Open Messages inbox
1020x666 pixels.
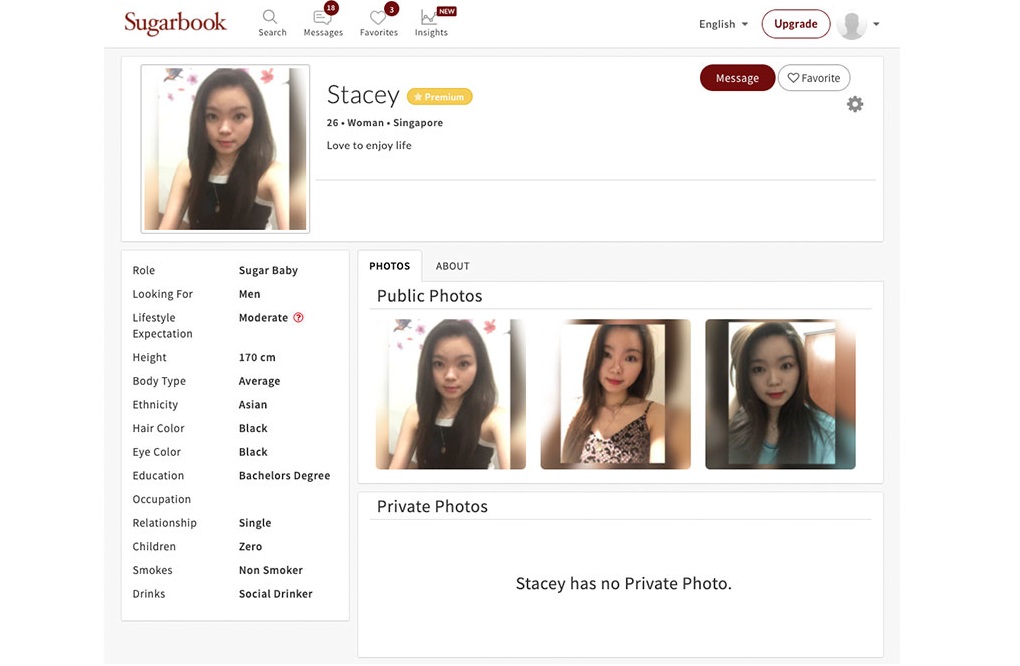coord(322,23)
